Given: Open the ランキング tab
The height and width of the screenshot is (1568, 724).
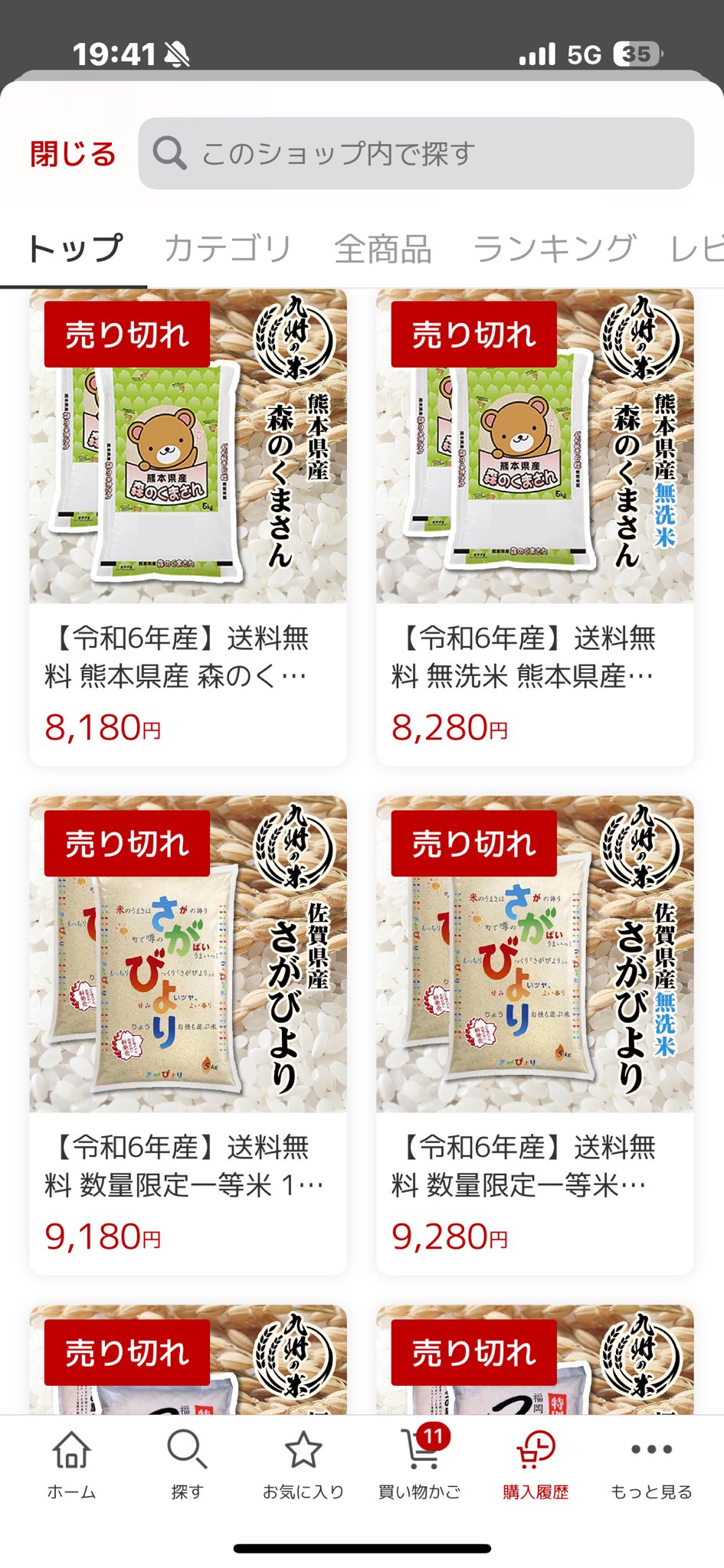Looking at the screenshot, I should [554, 249].
